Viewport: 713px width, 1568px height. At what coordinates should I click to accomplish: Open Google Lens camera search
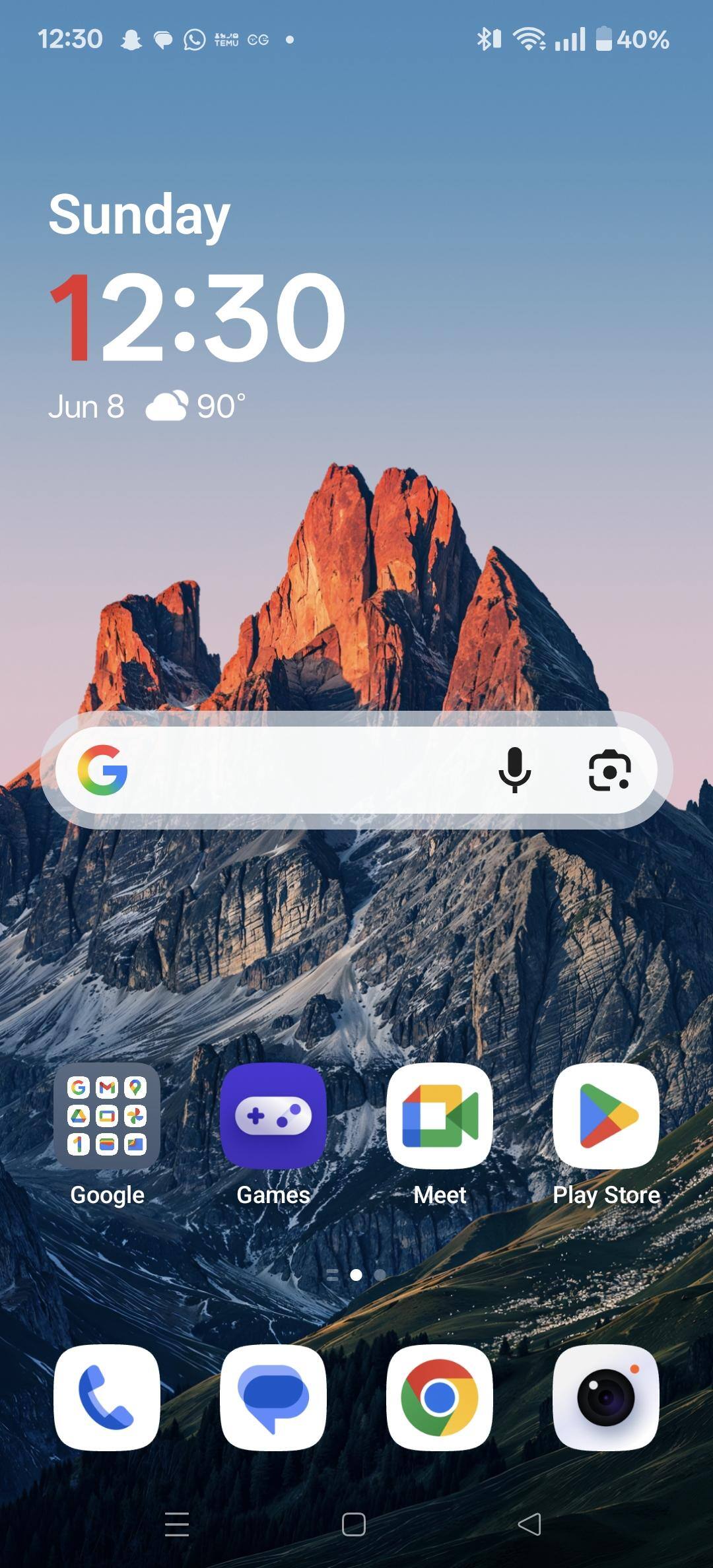pos(609,770)
